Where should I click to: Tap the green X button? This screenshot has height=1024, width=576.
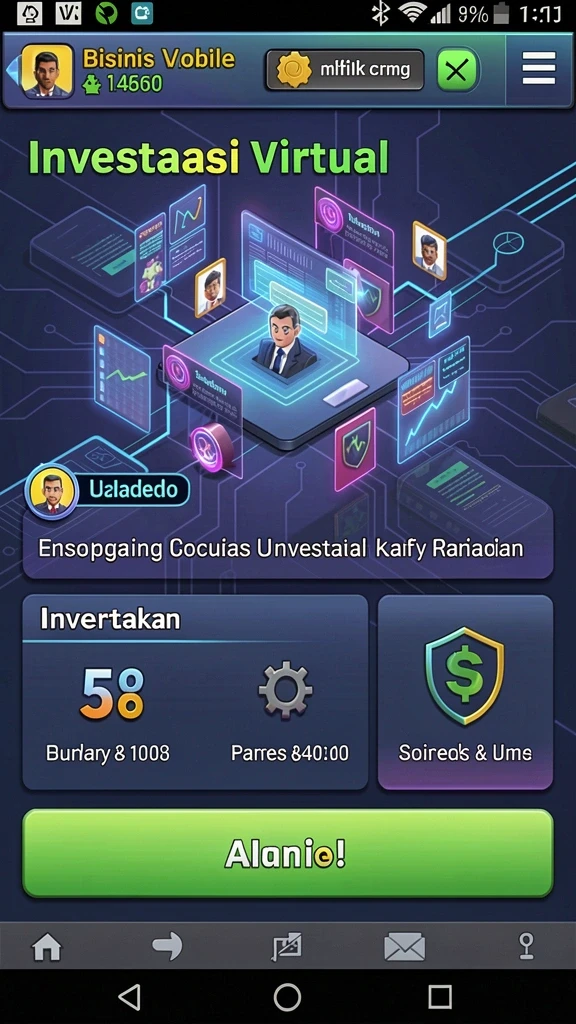(456, 69)
